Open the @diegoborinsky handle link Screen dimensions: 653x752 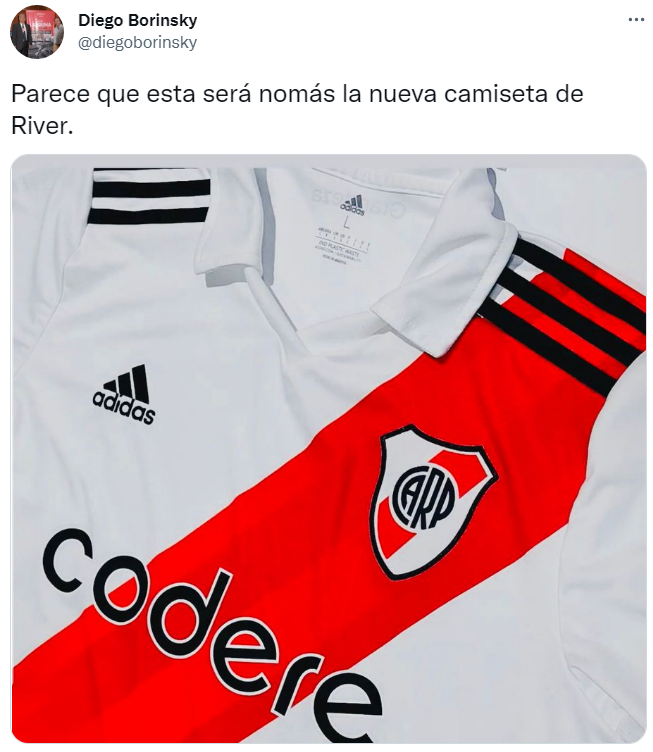point(137,42)
